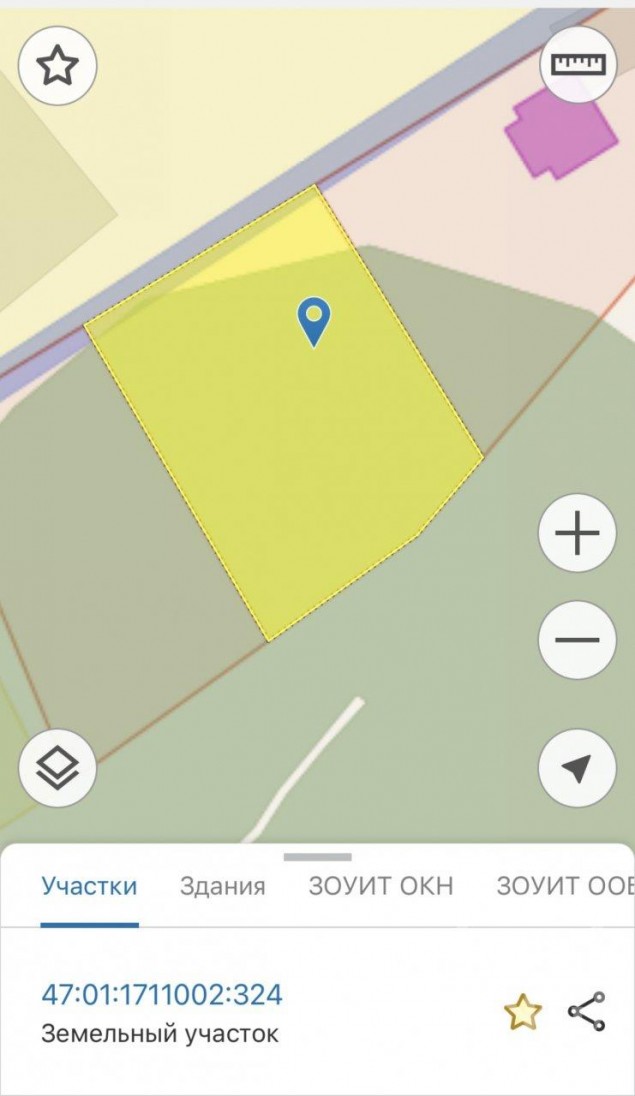Open the map layers selector
635x1096 pixels.
pyautogui.click(x=57, y=768)
